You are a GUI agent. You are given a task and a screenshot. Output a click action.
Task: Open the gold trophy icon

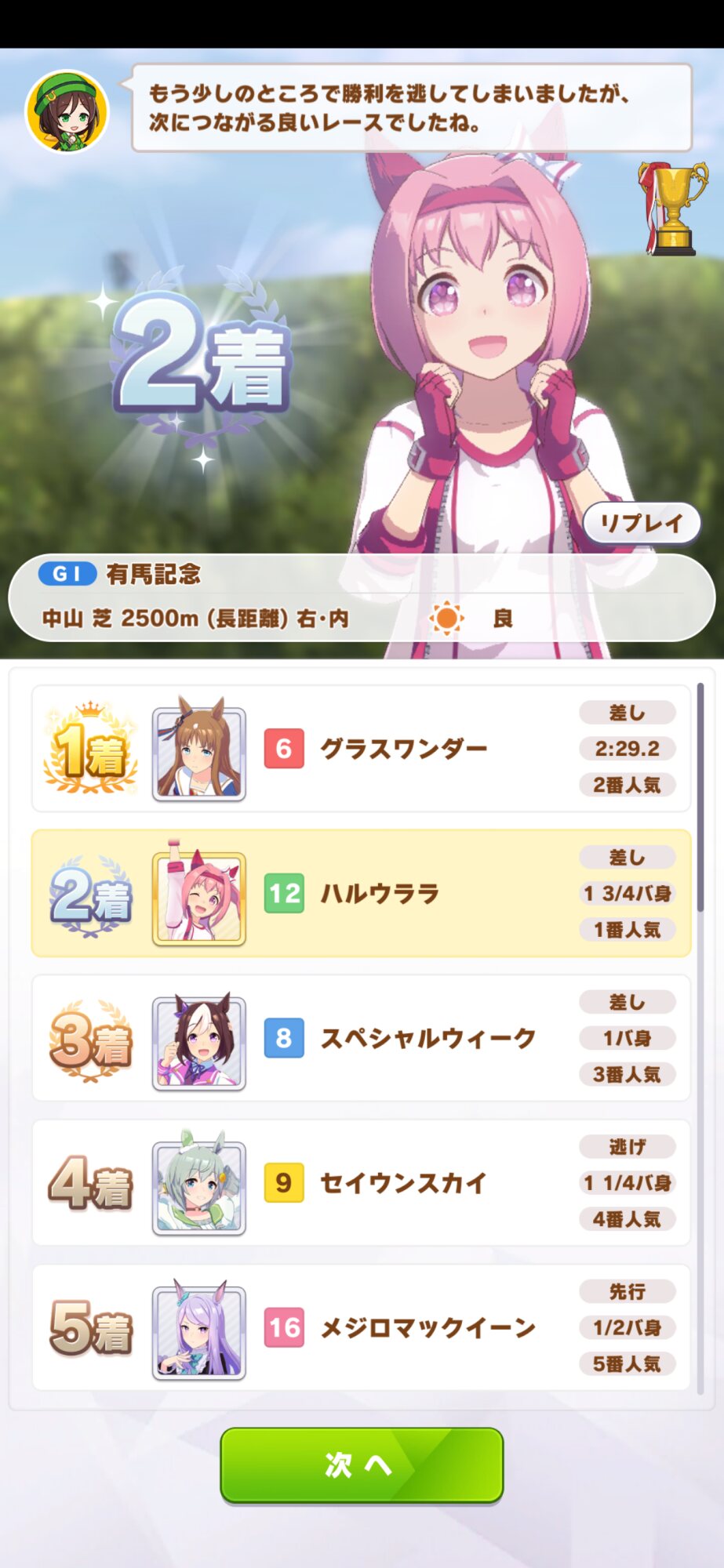coord(672,209)
